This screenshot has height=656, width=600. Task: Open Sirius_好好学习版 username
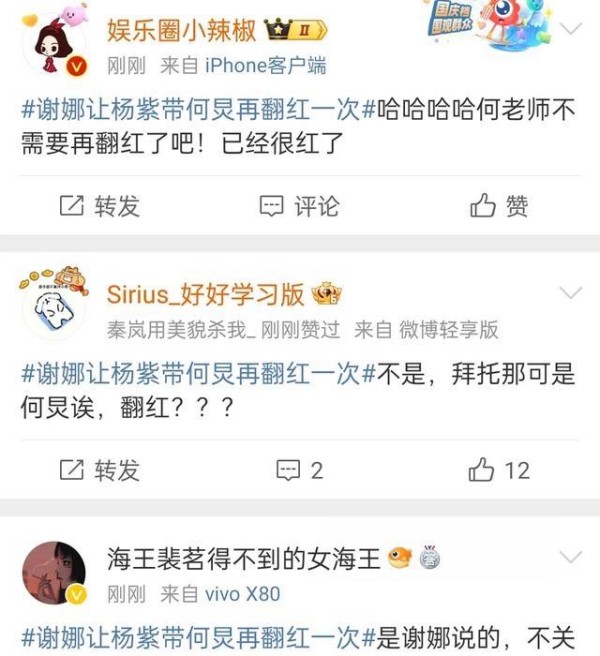point(205,294)
